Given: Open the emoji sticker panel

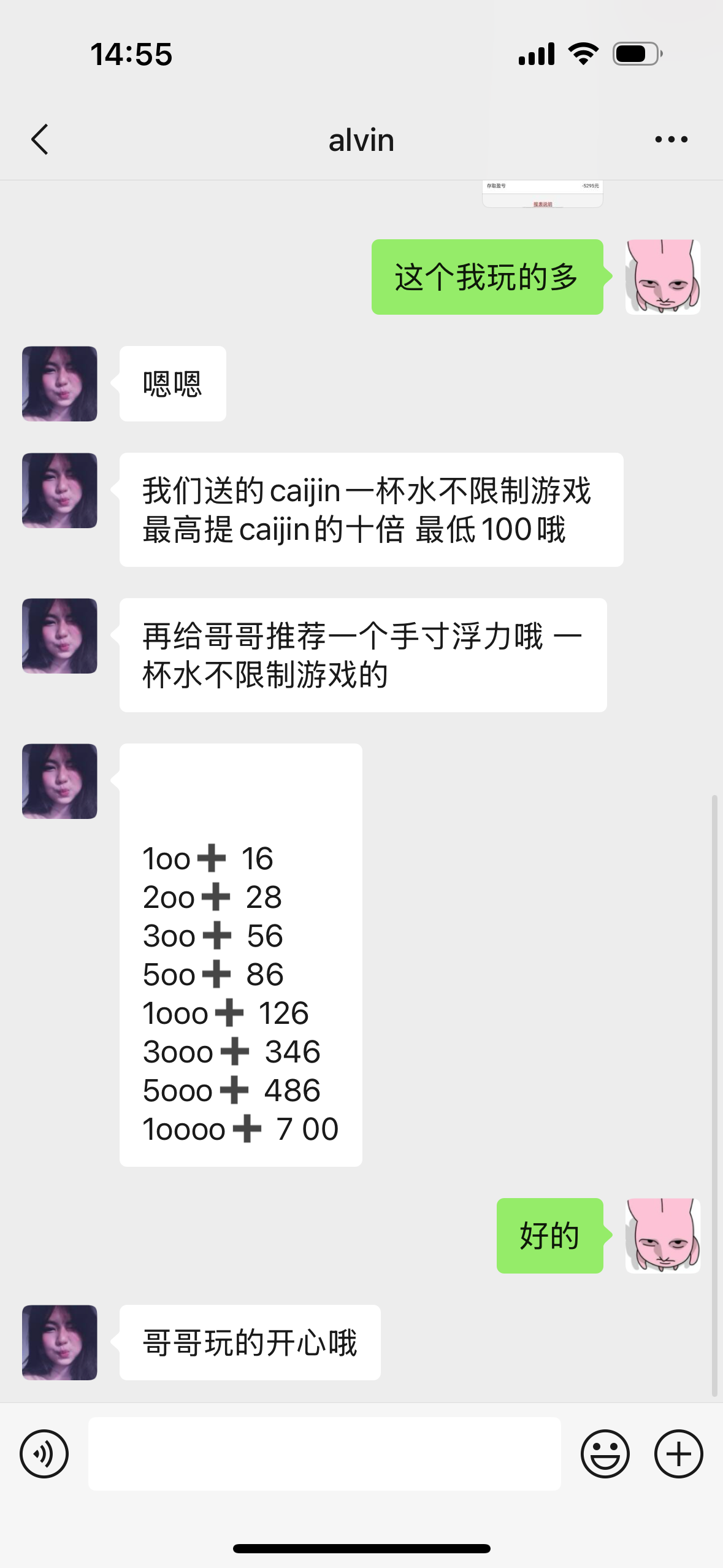Looking at the screenshot, I should click(x=605, y=1453).
